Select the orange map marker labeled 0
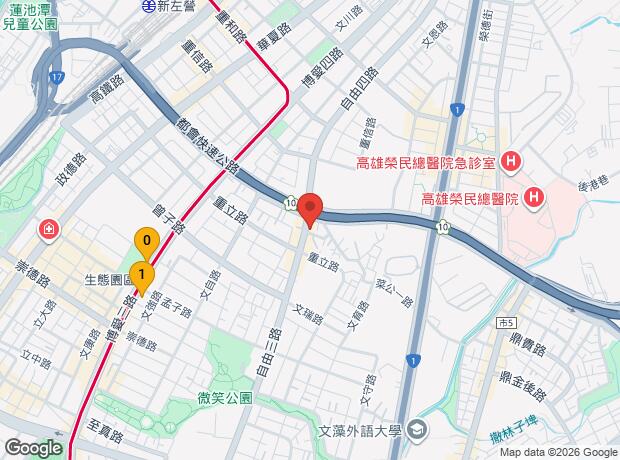Screen dimensions: 620x460 tap(147, 242)
